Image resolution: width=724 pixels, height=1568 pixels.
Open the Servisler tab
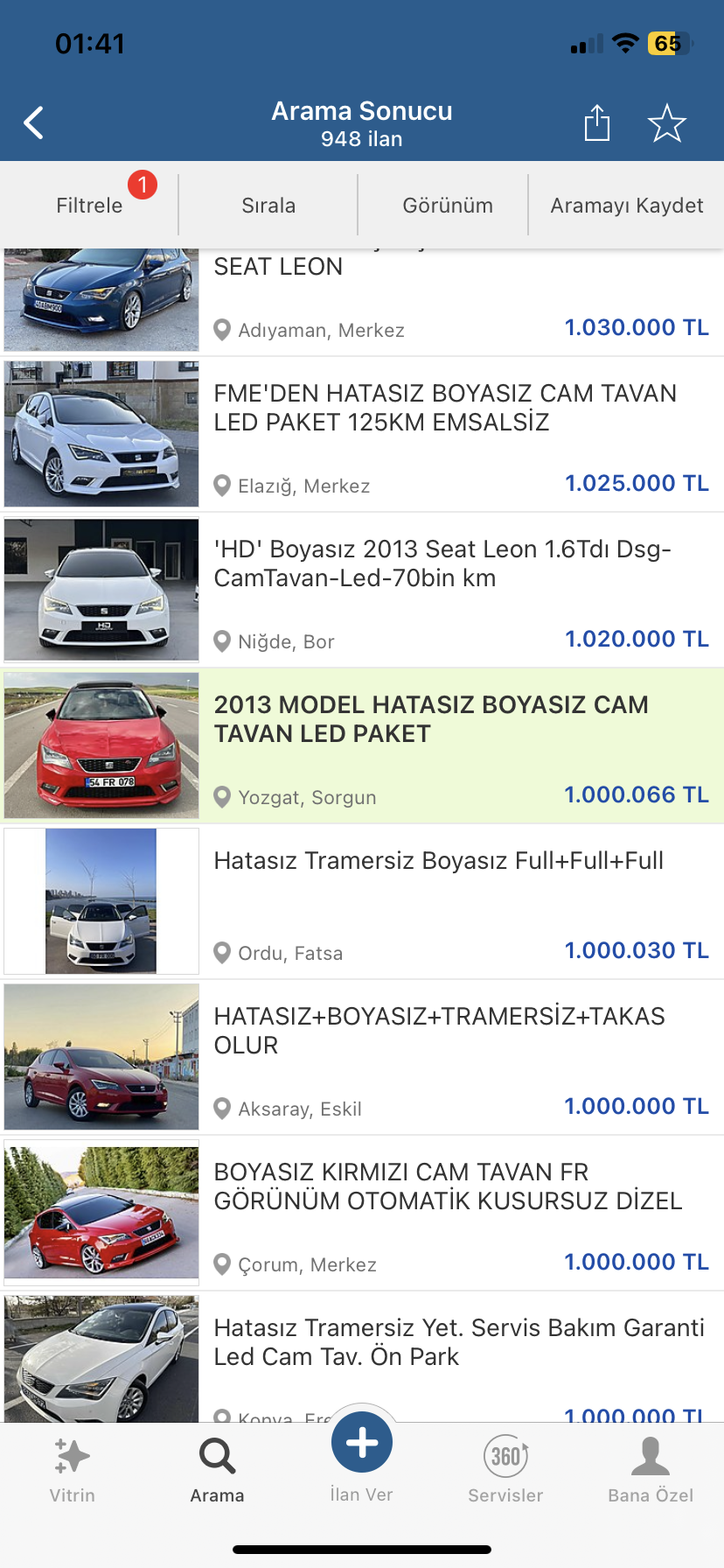(x=506, y=1470)
